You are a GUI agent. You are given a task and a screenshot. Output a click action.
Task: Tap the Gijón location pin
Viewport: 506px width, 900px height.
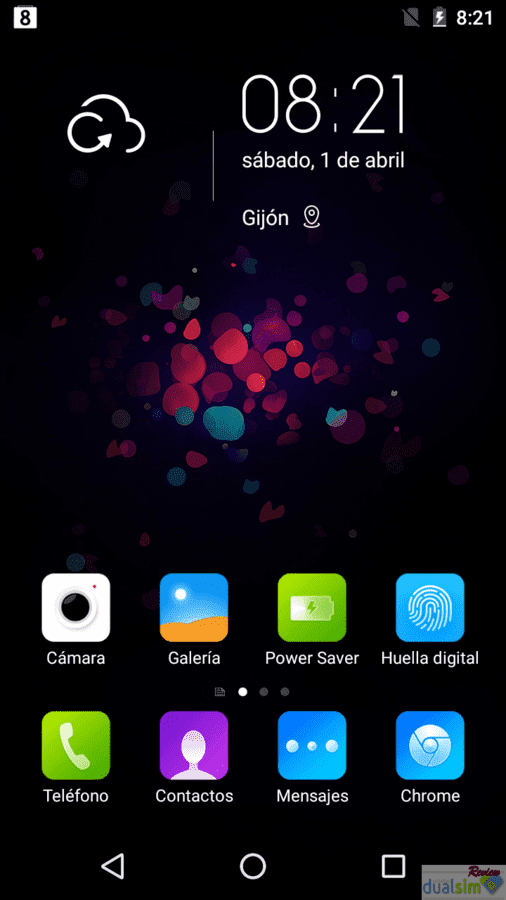coord(312,217)
